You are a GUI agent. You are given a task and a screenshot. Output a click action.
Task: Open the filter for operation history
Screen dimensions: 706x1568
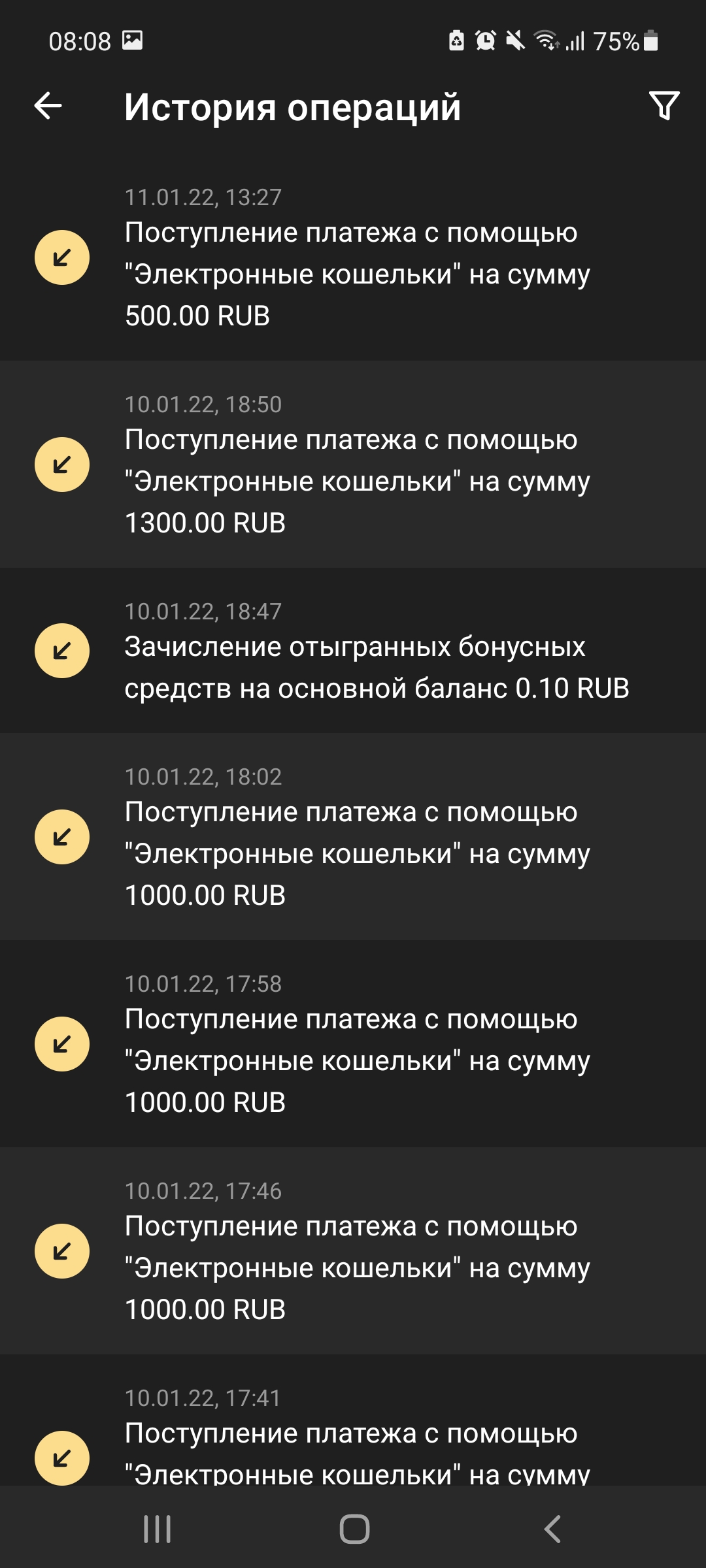(x=664, y=106)
